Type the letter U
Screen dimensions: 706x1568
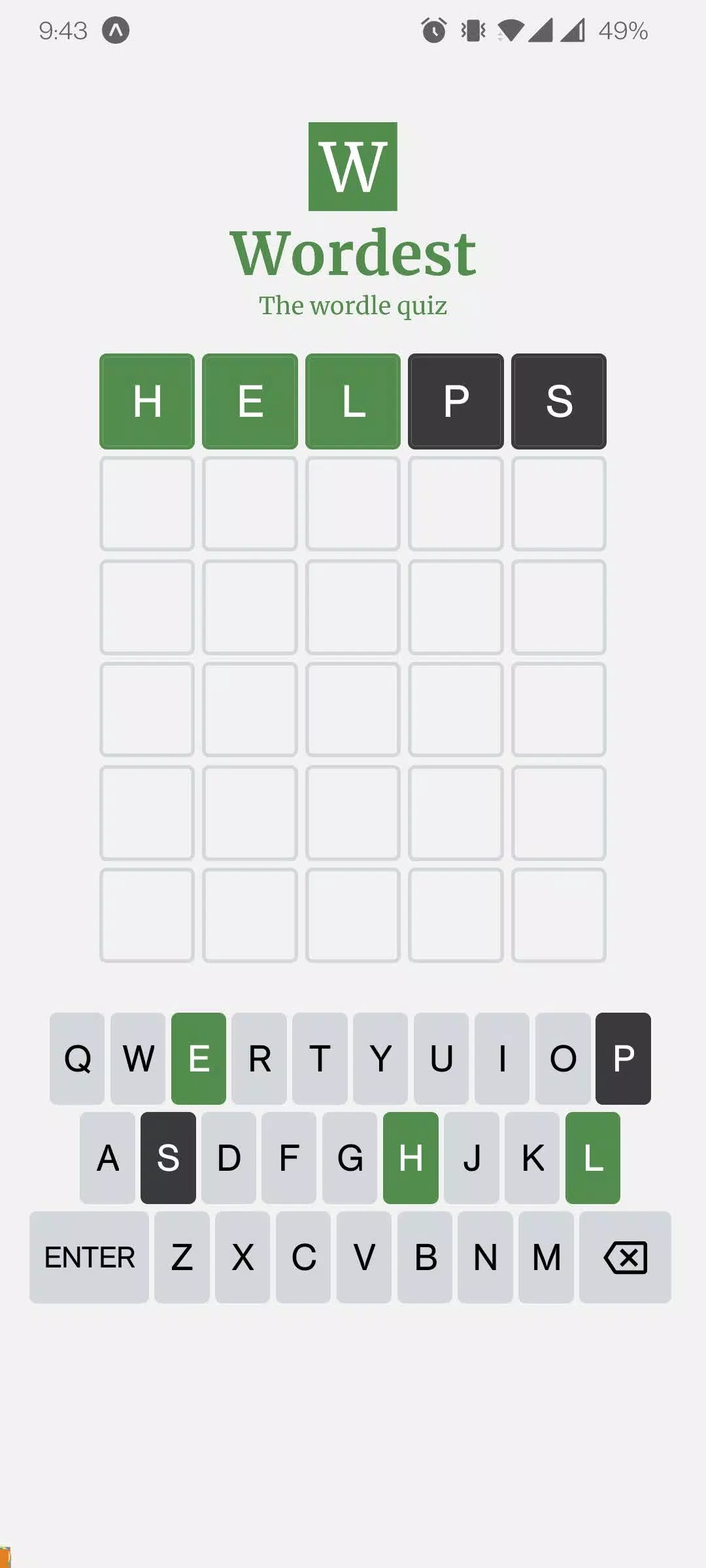pyautogui.click(x=441, y=1058)
